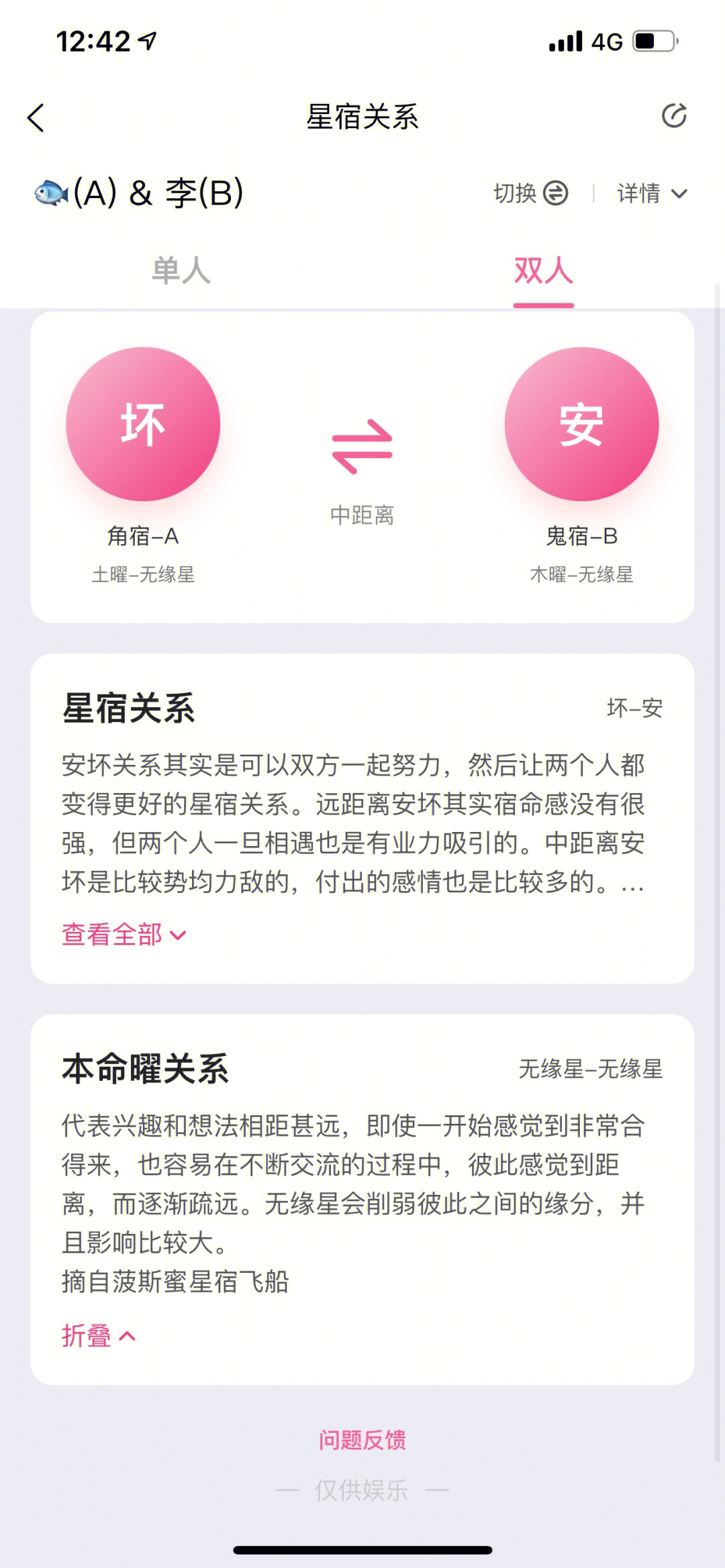
Task: Select the 双人 tab
Action: [x=543, y=271]
